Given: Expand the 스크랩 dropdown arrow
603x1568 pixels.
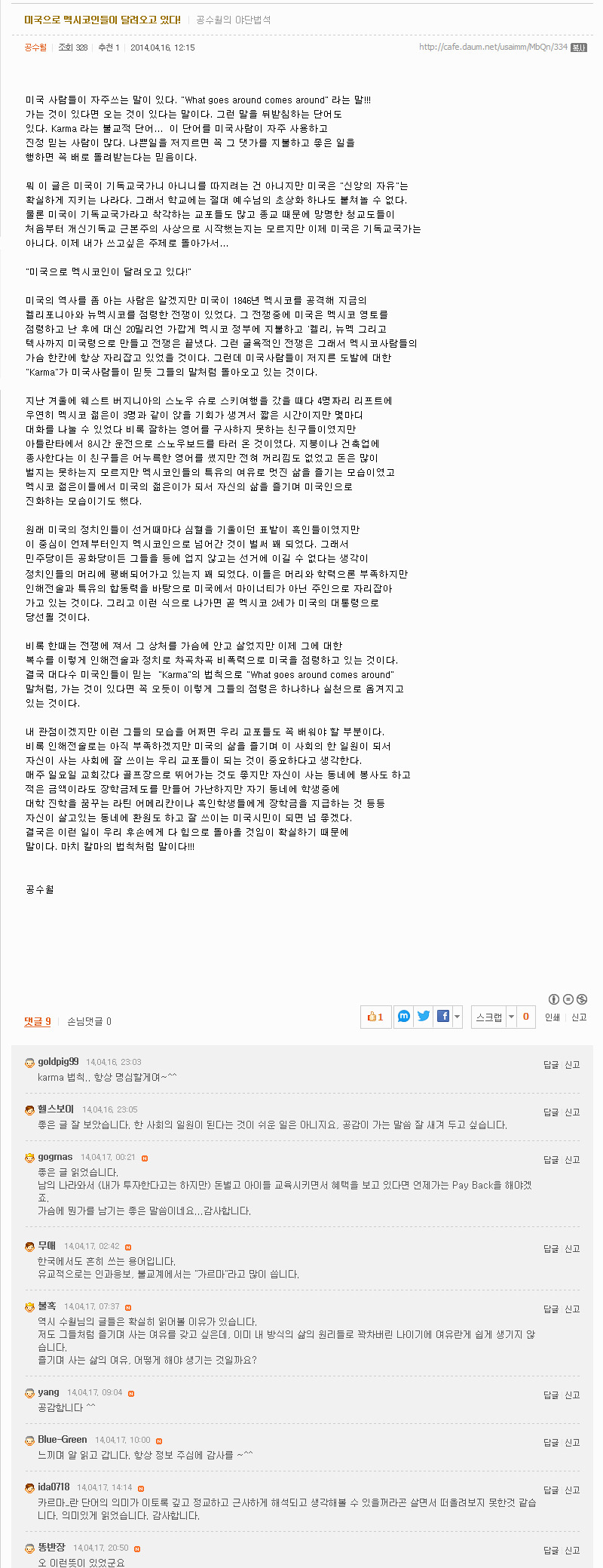Looking at the screenshot, I should coord(511,1017).
